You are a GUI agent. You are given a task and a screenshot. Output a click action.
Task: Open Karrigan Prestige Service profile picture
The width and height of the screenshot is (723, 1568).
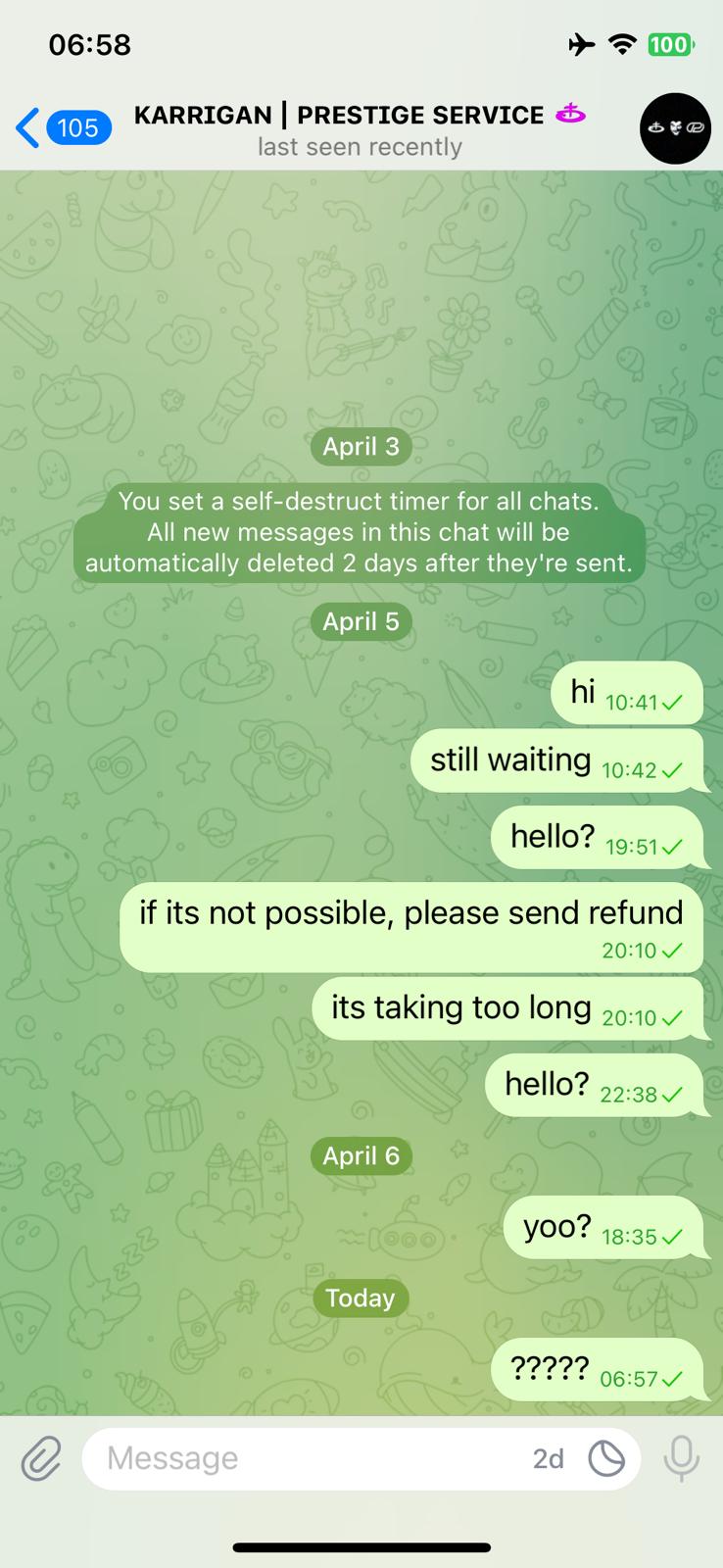[674, 128]
